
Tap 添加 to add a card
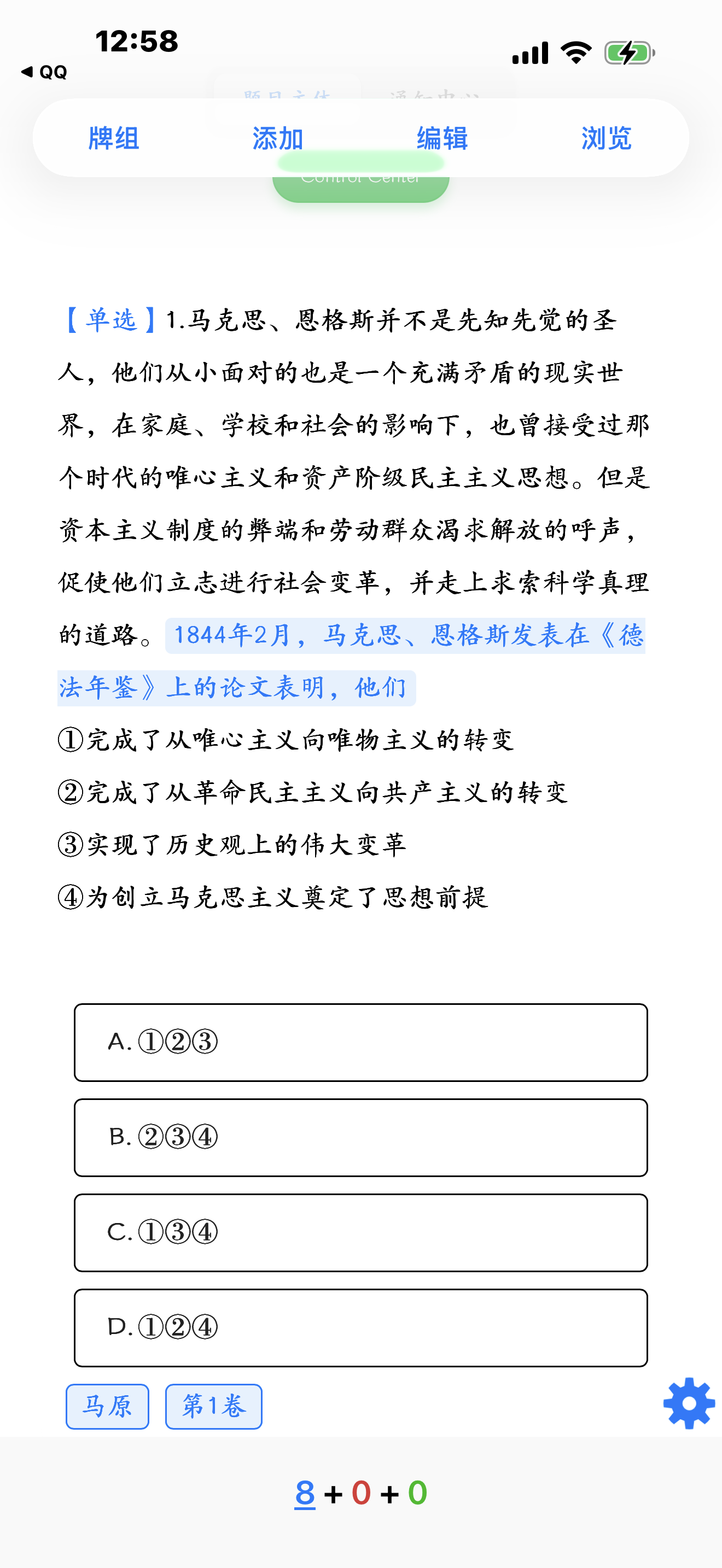[278, 138]
